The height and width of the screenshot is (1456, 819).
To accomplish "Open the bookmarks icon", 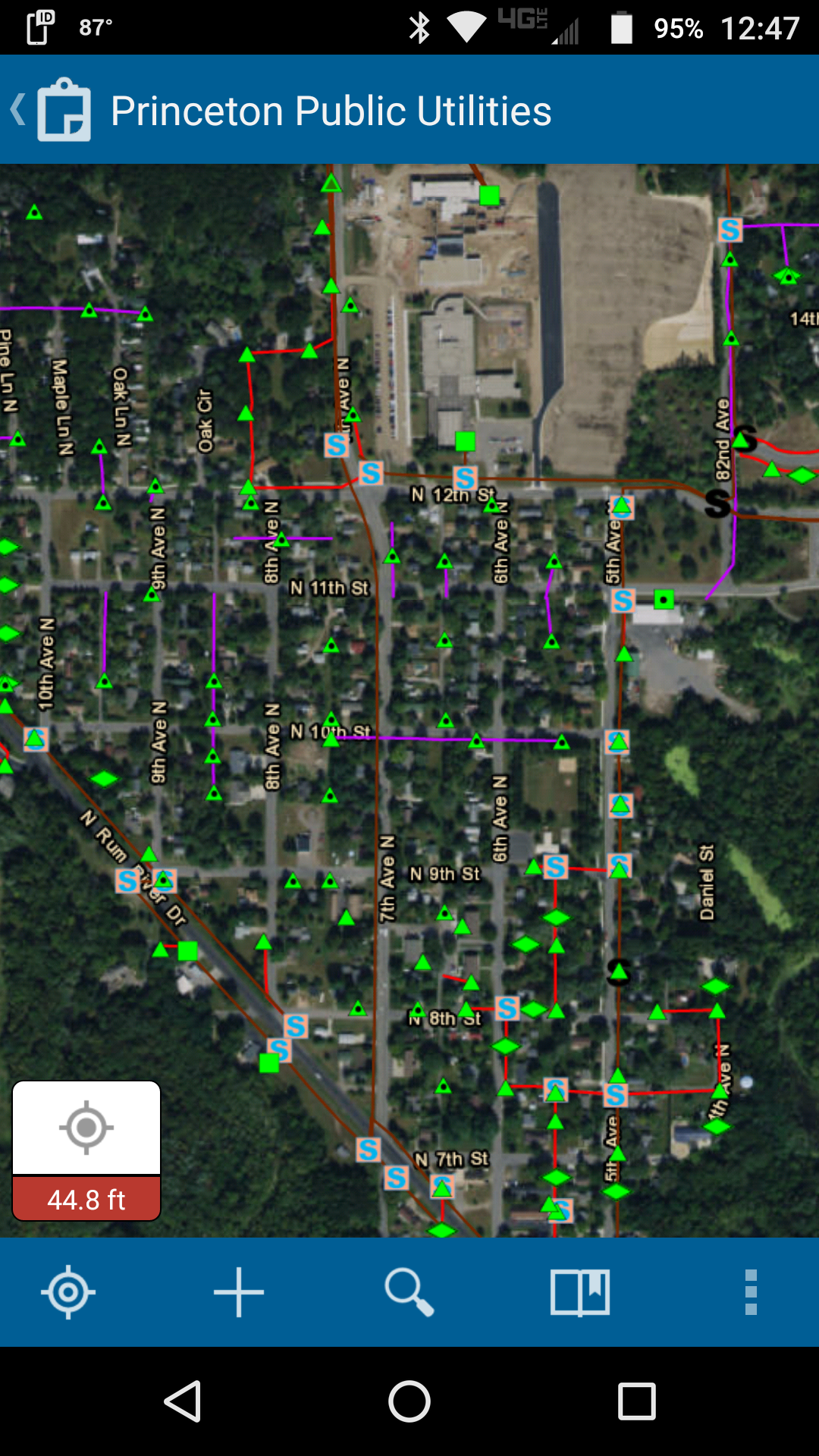I will [580, 1291].
